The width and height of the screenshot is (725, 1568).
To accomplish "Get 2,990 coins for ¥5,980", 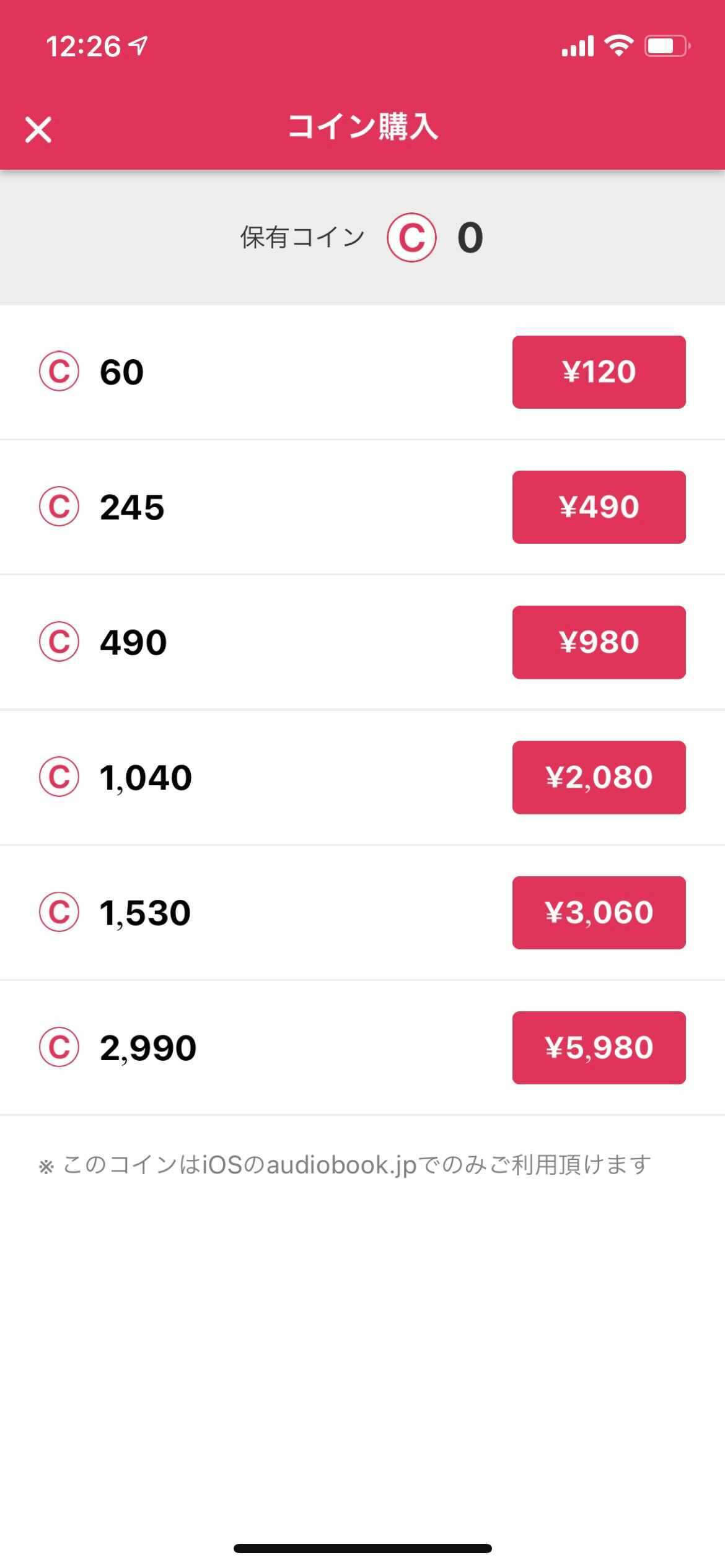I will (x=599, y=1048).
